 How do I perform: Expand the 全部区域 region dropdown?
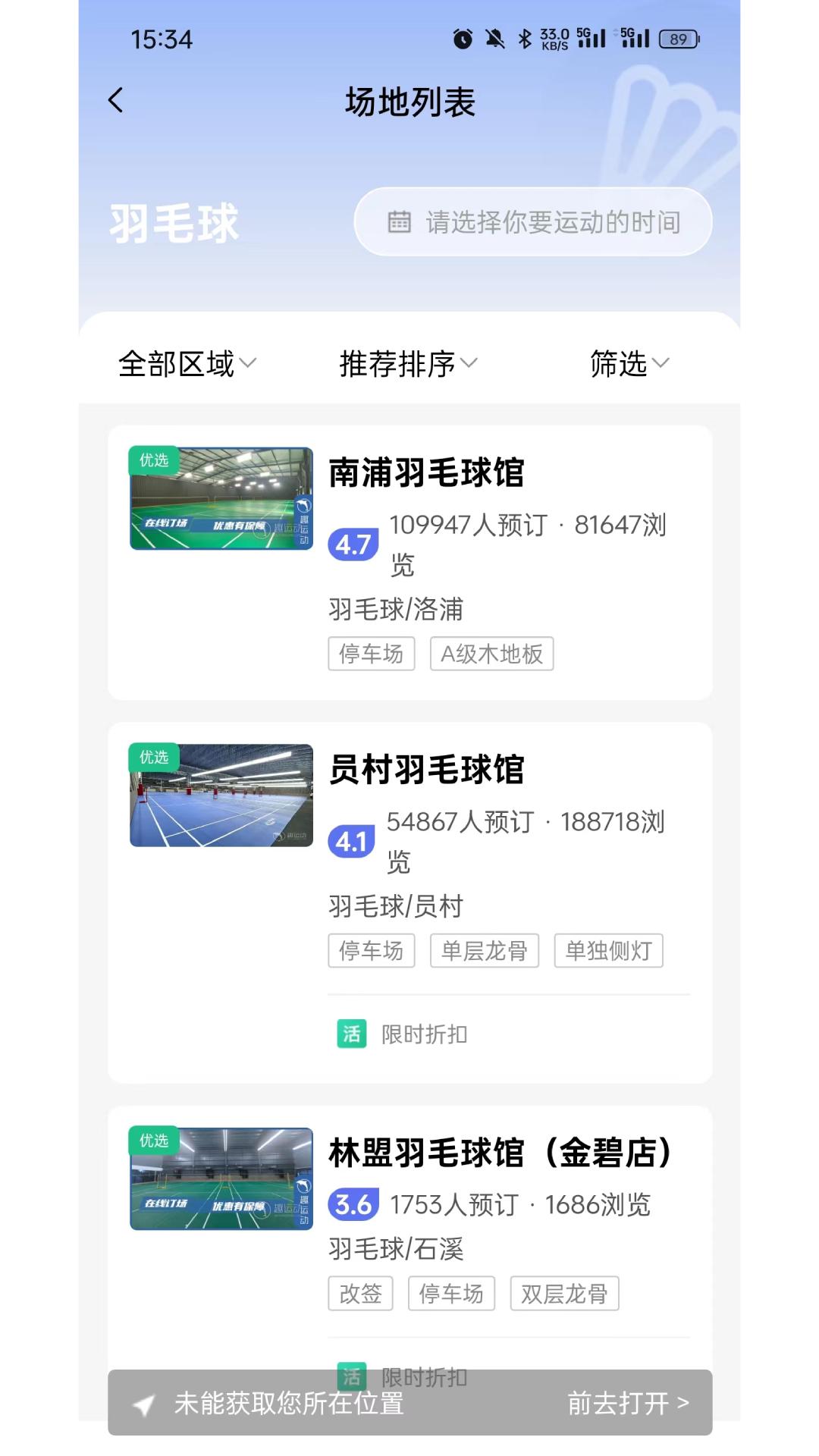[187, 364]
